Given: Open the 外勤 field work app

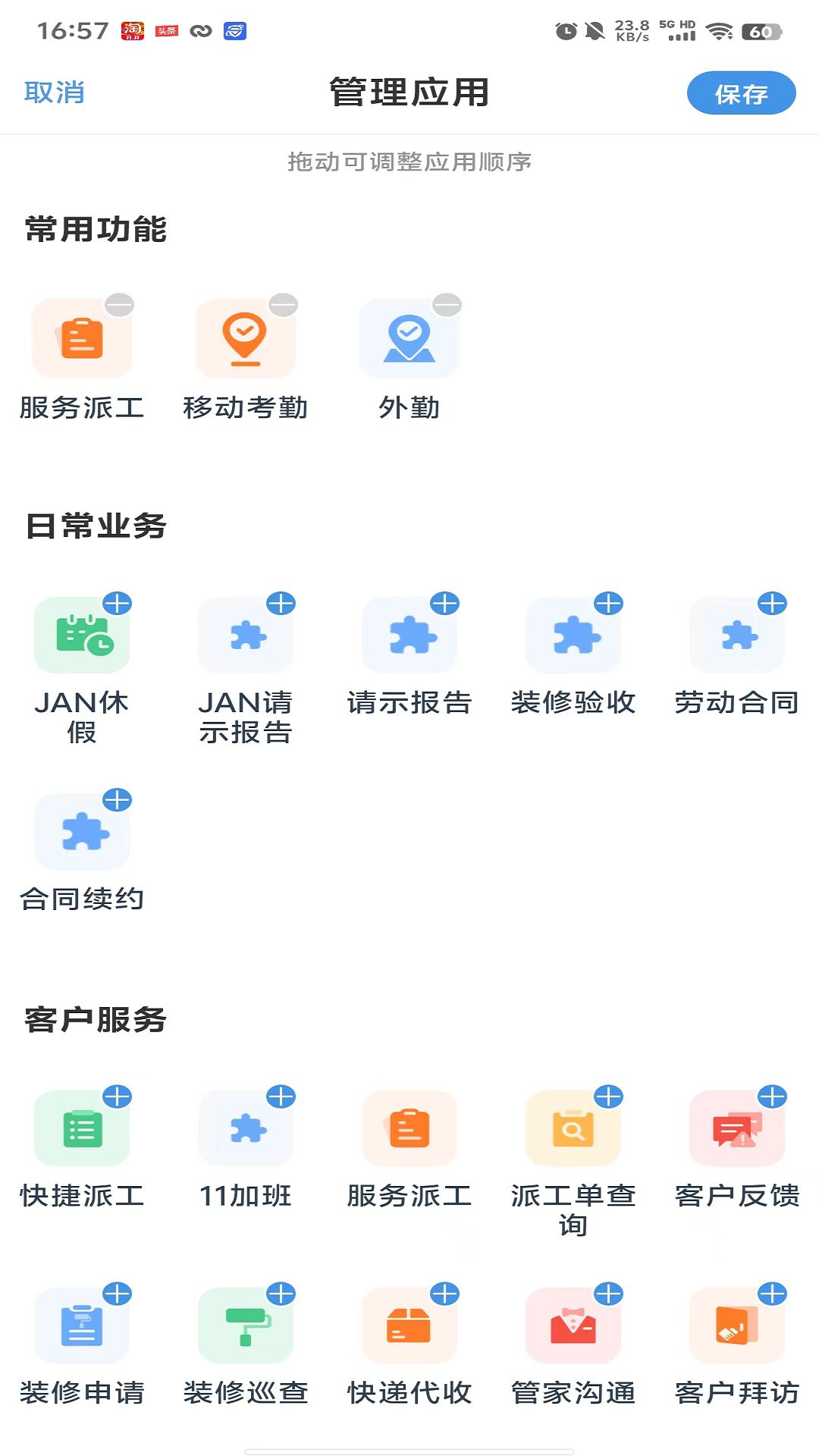Looking at the screenshot, I should [x=409, y=339].
